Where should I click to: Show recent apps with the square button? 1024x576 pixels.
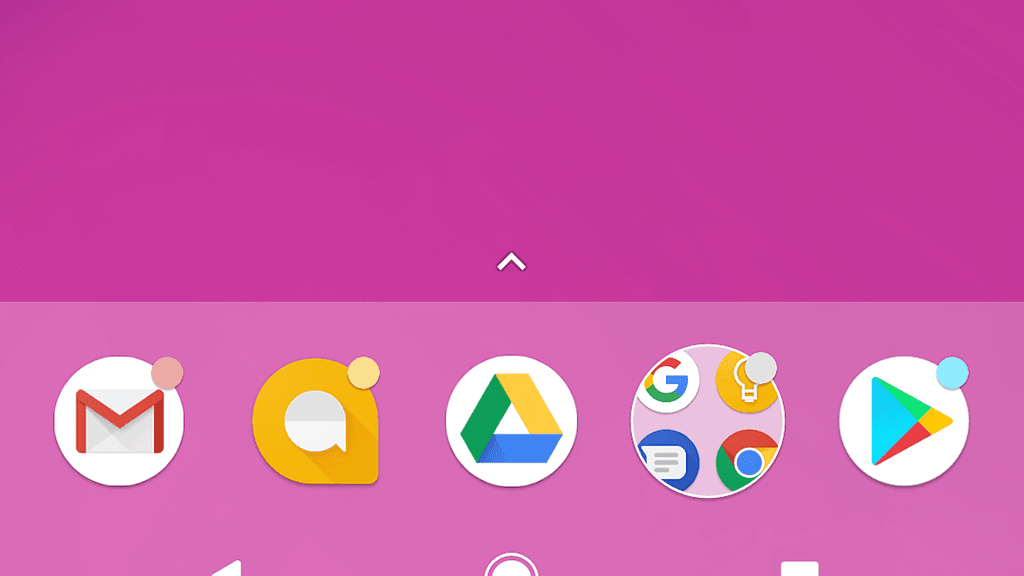pyautogui.click(x=799, y=569)
